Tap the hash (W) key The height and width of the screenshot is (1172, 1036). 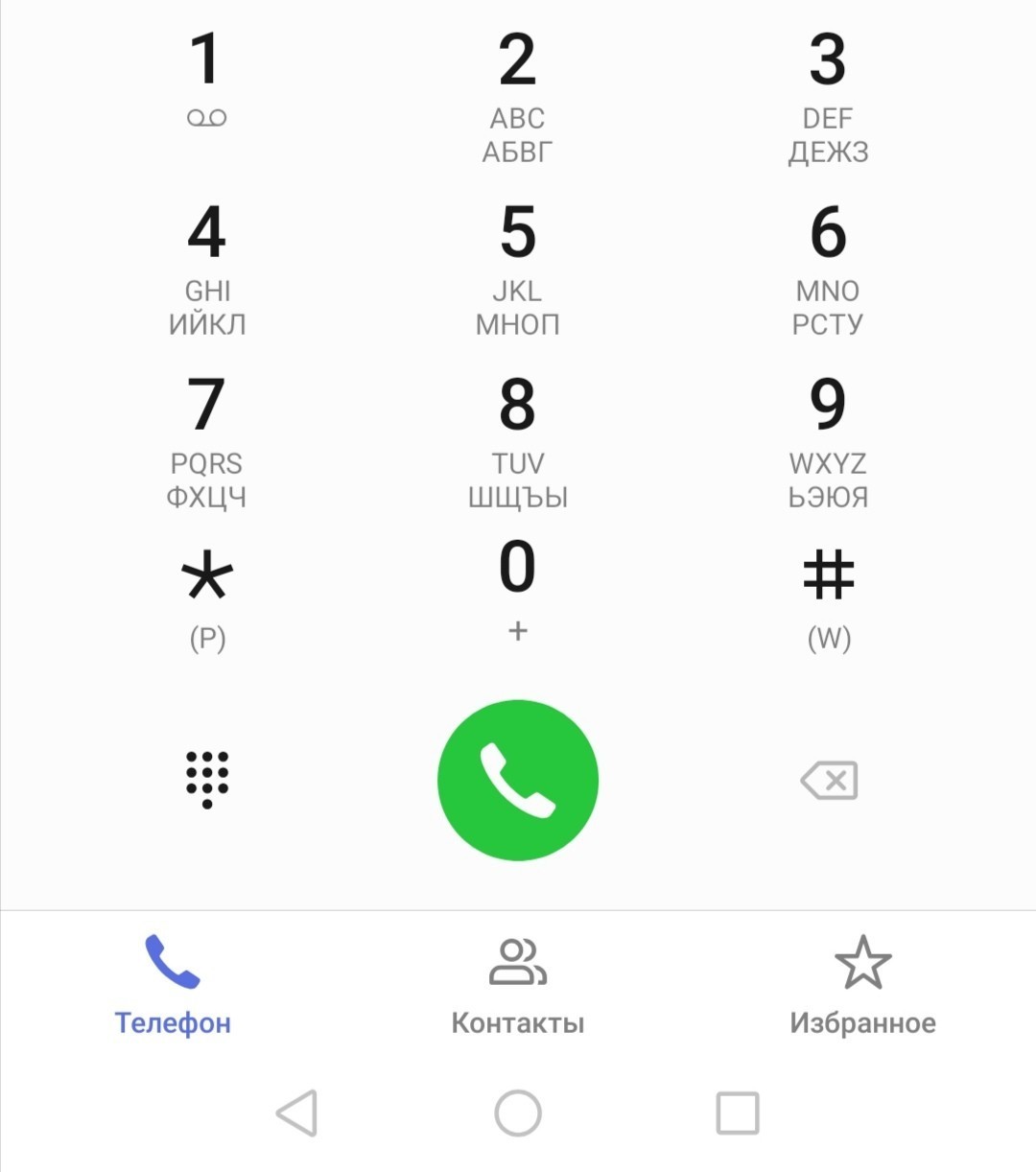pos(828,599)
